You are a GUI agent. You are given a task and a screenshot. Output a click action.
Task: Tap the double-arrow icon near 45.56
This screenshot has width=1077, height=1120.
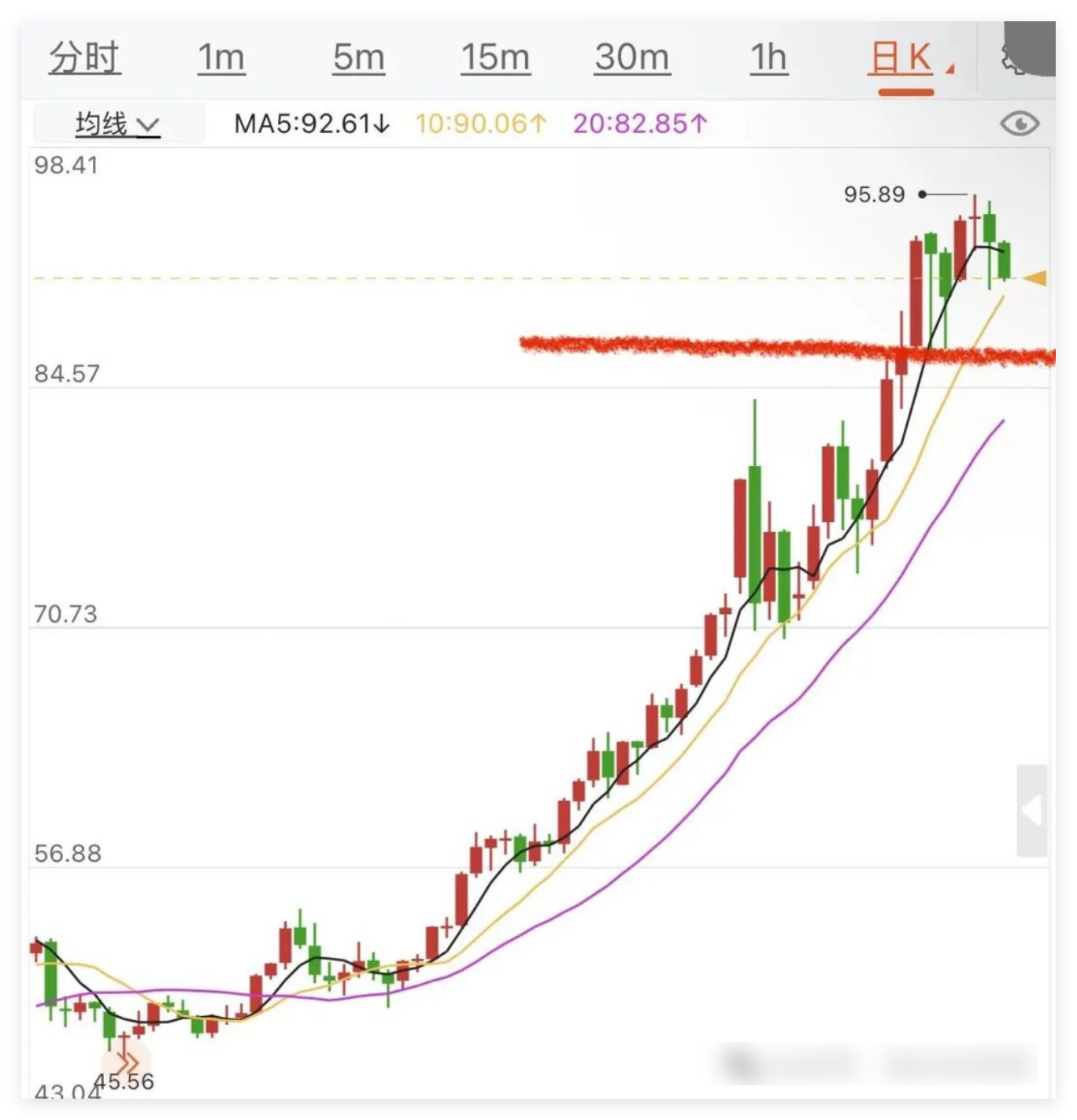coord(126,1063)
